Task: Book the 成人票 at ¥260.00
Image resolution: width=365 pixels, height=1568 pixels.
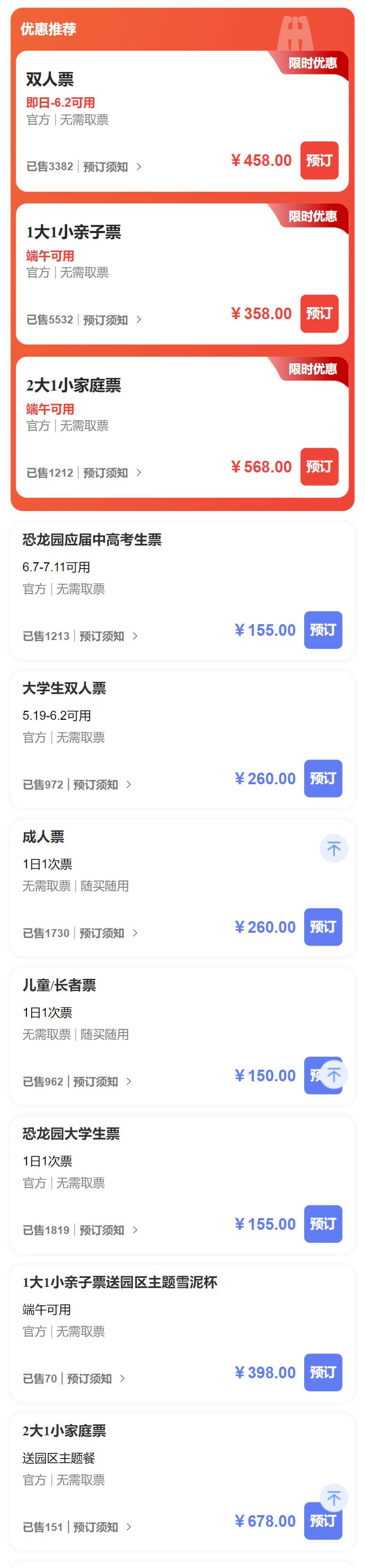Action: coord(322,927)
